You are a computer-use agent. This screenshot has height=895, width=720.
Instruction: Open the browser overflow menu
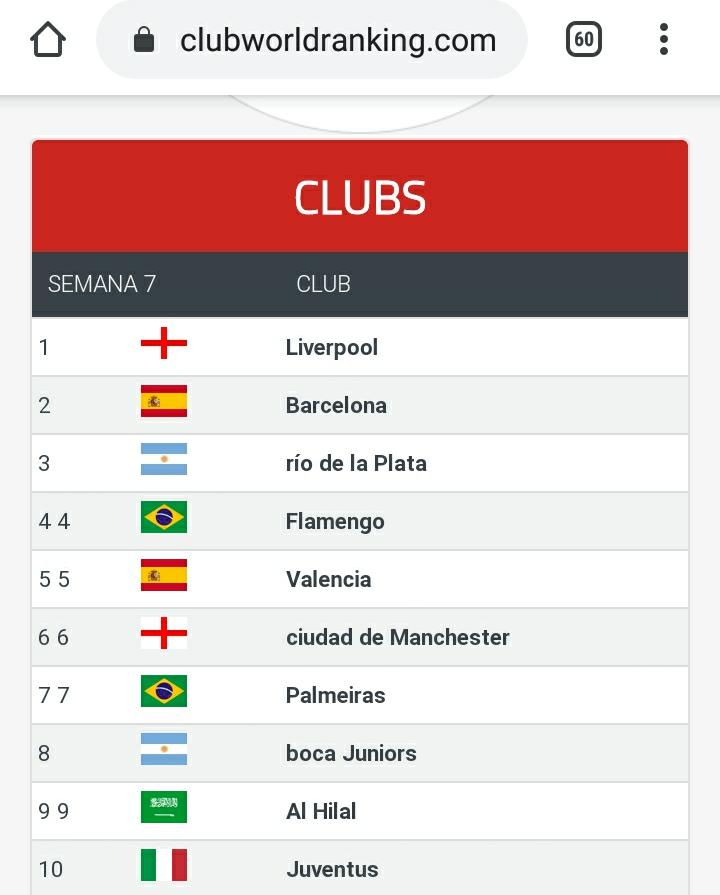point(663,40)
